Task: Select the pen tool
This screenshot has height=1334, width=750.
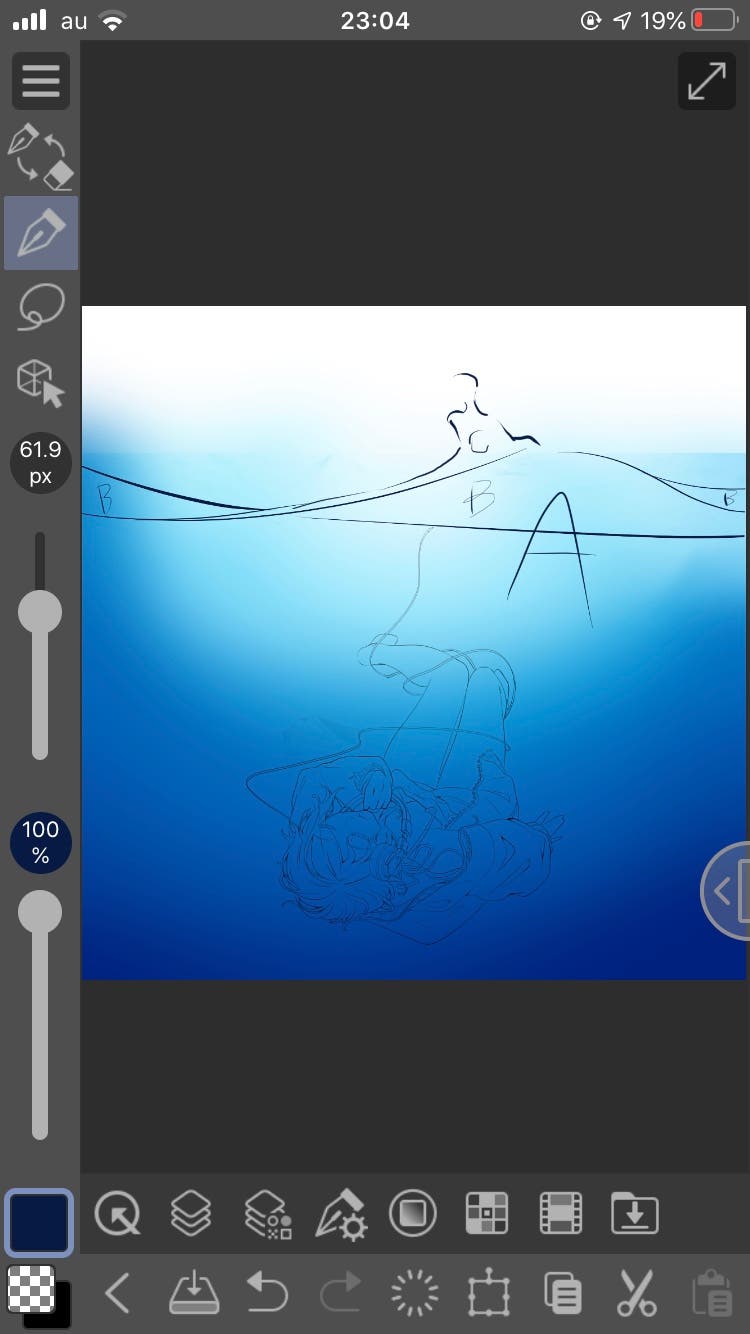Action: pos(40,233)
